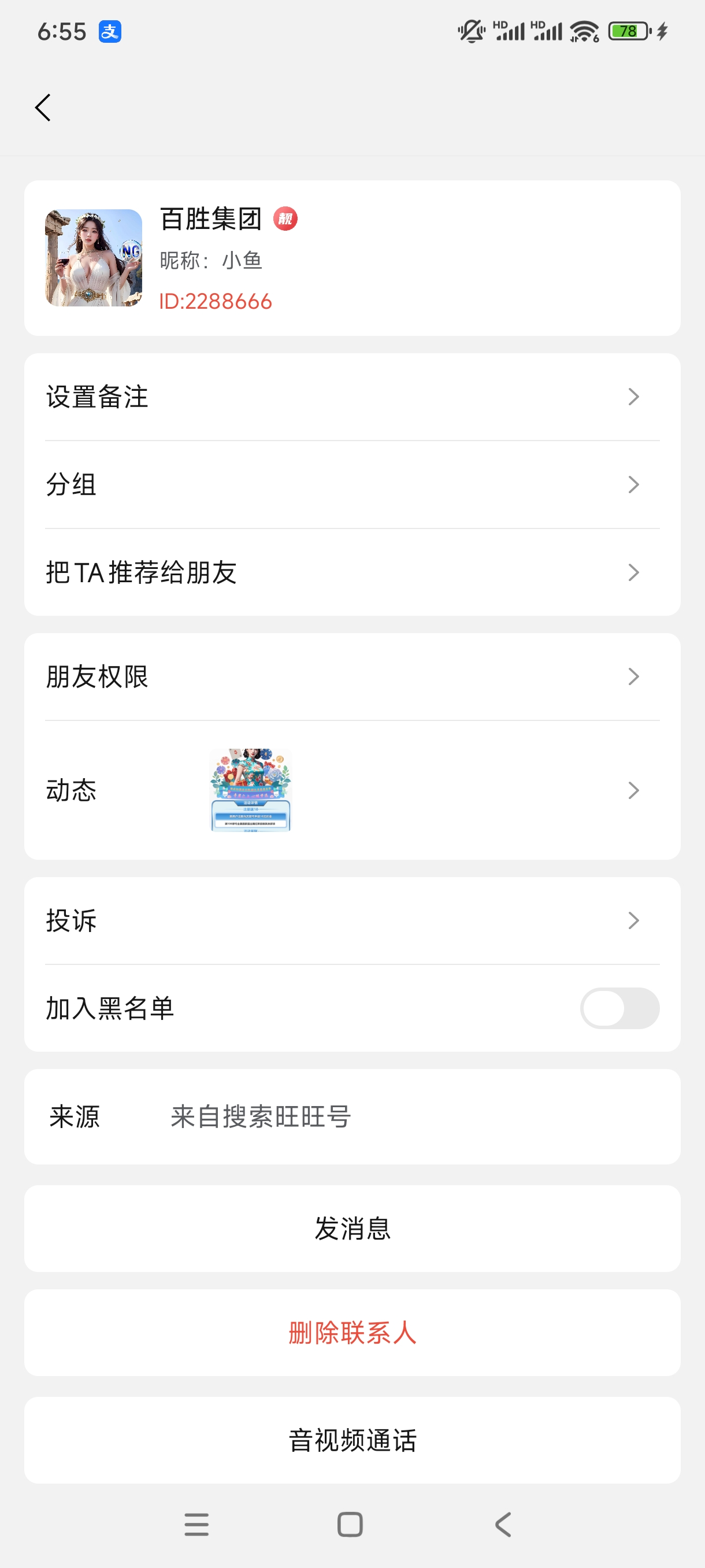Tap the back arrow at top left
The width and height of the screenshot is (705, 1568).
(x=42, y=107)
